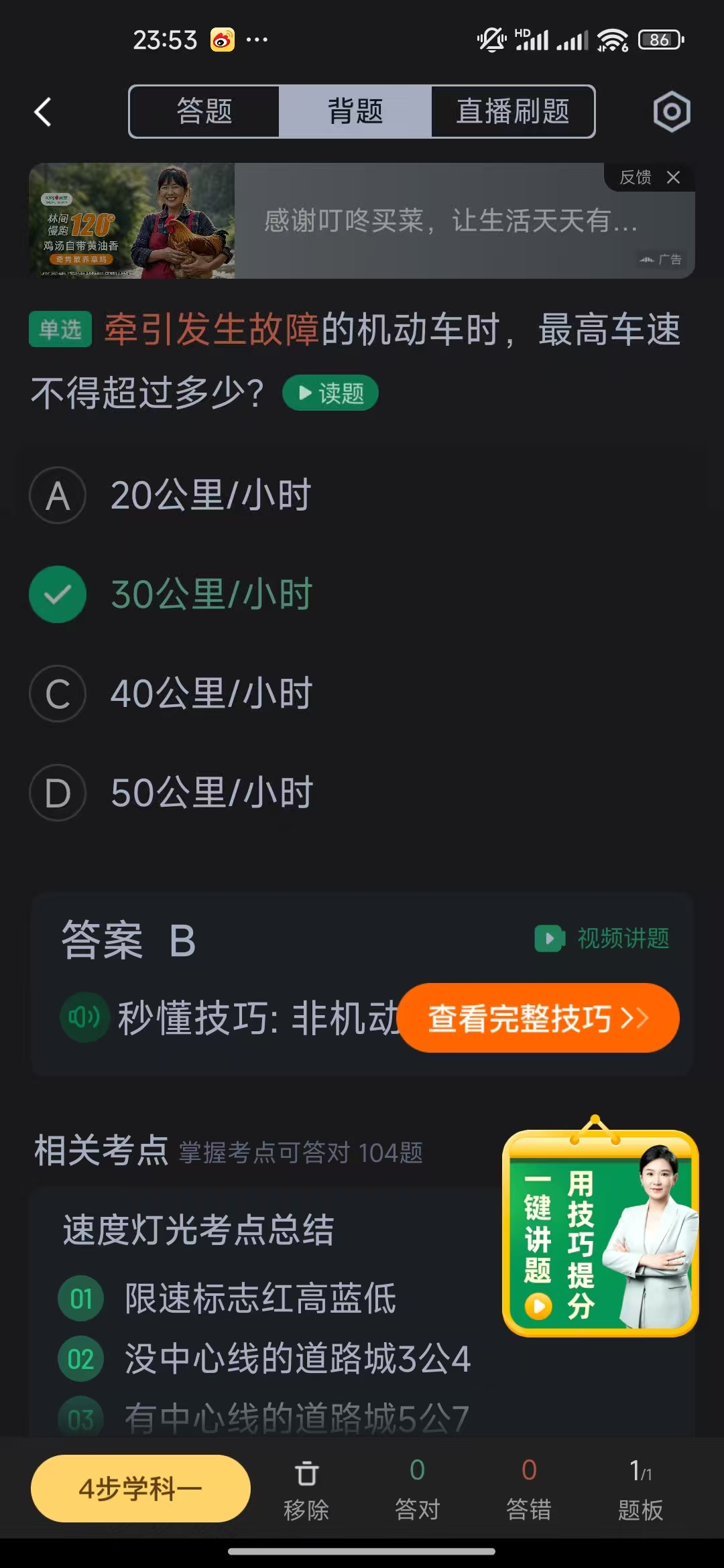The width and height of the screenshot is (724, 1568).
Task: Dismiss the ad with the X button
Action: pos(674,178)
